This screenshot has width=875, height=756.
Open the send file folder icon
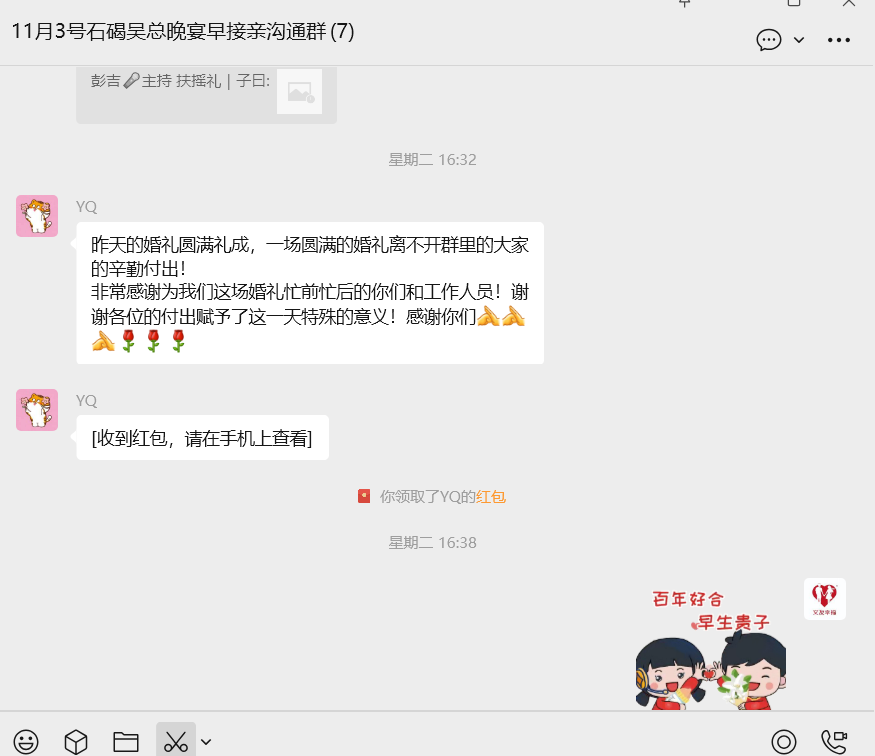pos(126,741)
